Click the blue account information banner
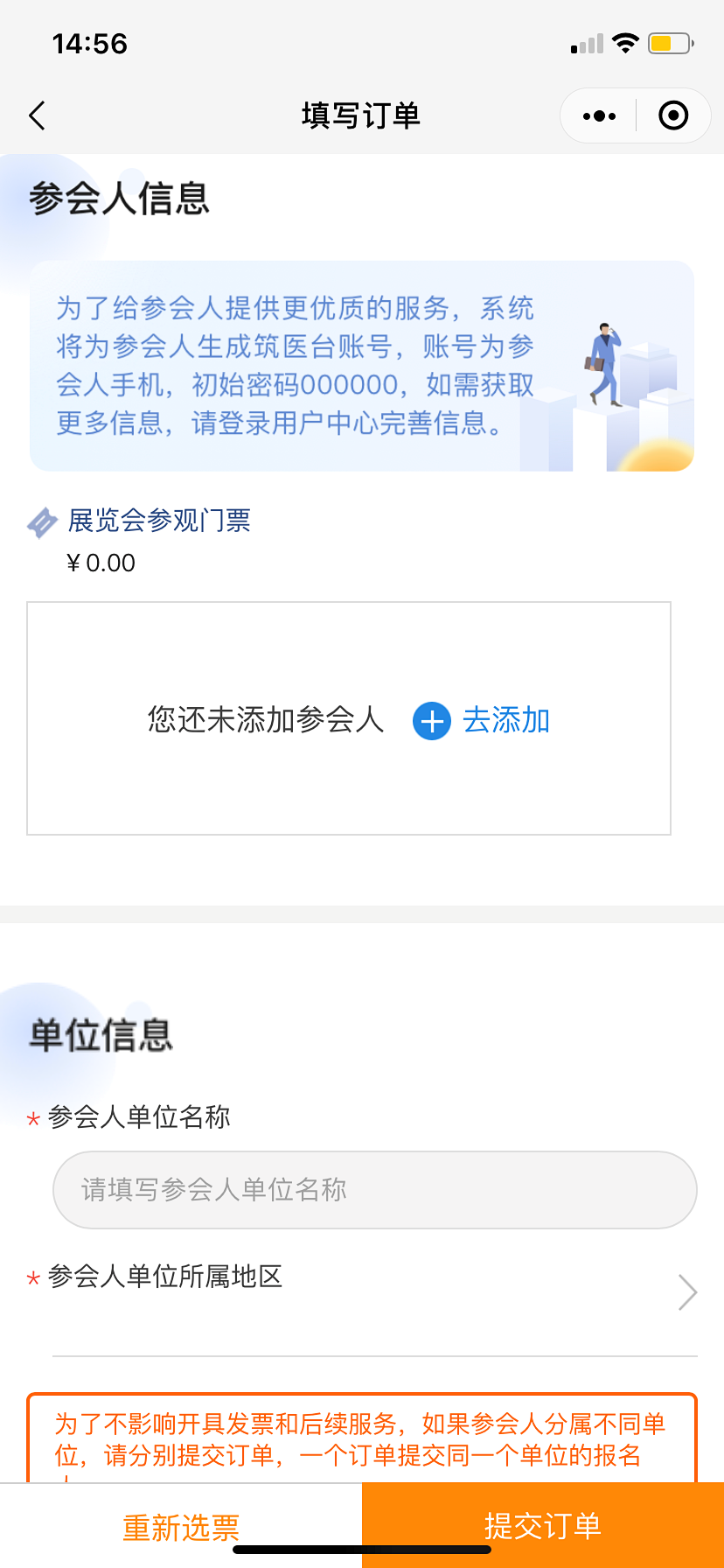The height and width of the screenshot is (1568, 724). [362, 366]
